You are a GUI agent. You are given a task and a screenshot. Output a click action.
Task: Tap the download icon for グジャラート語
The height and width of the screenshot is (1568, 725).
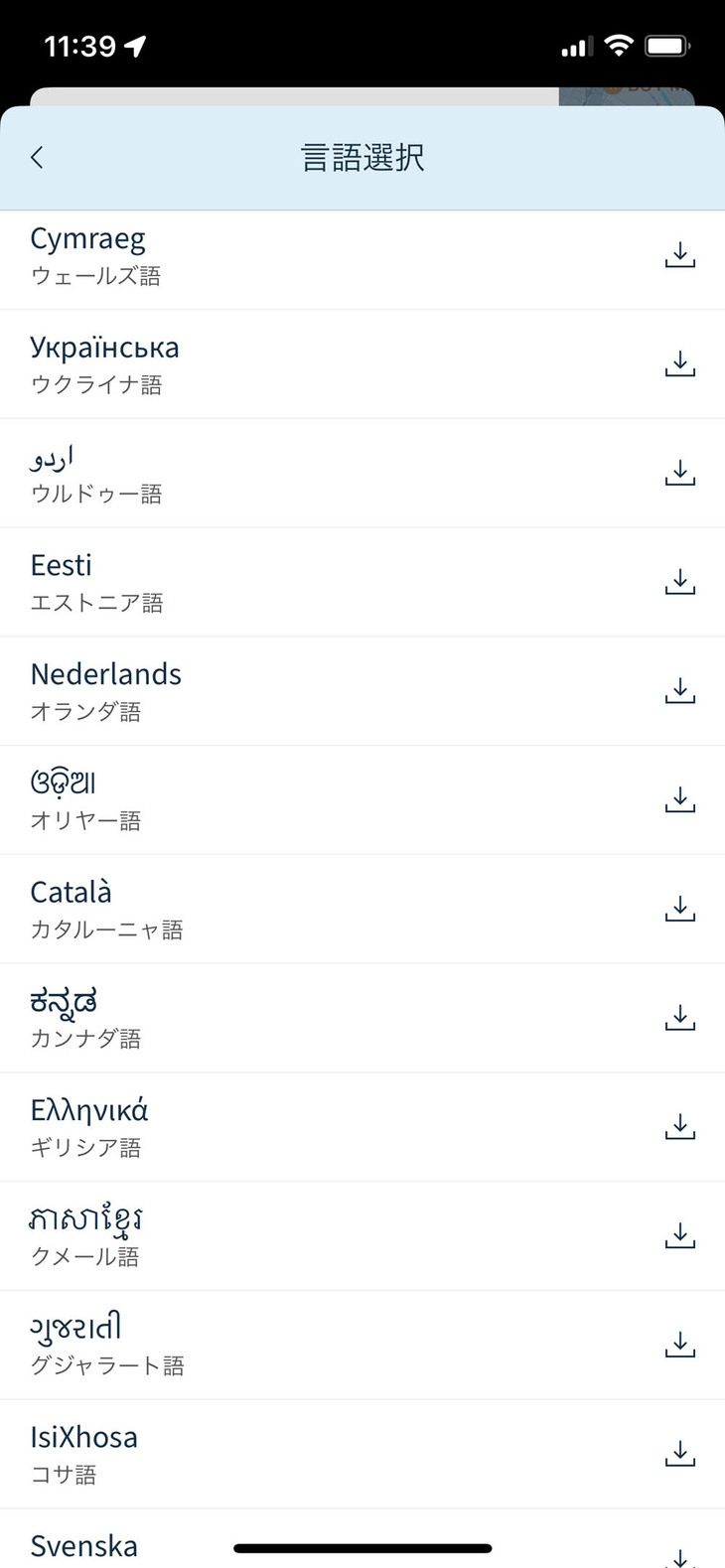[x=679, y=1345]
